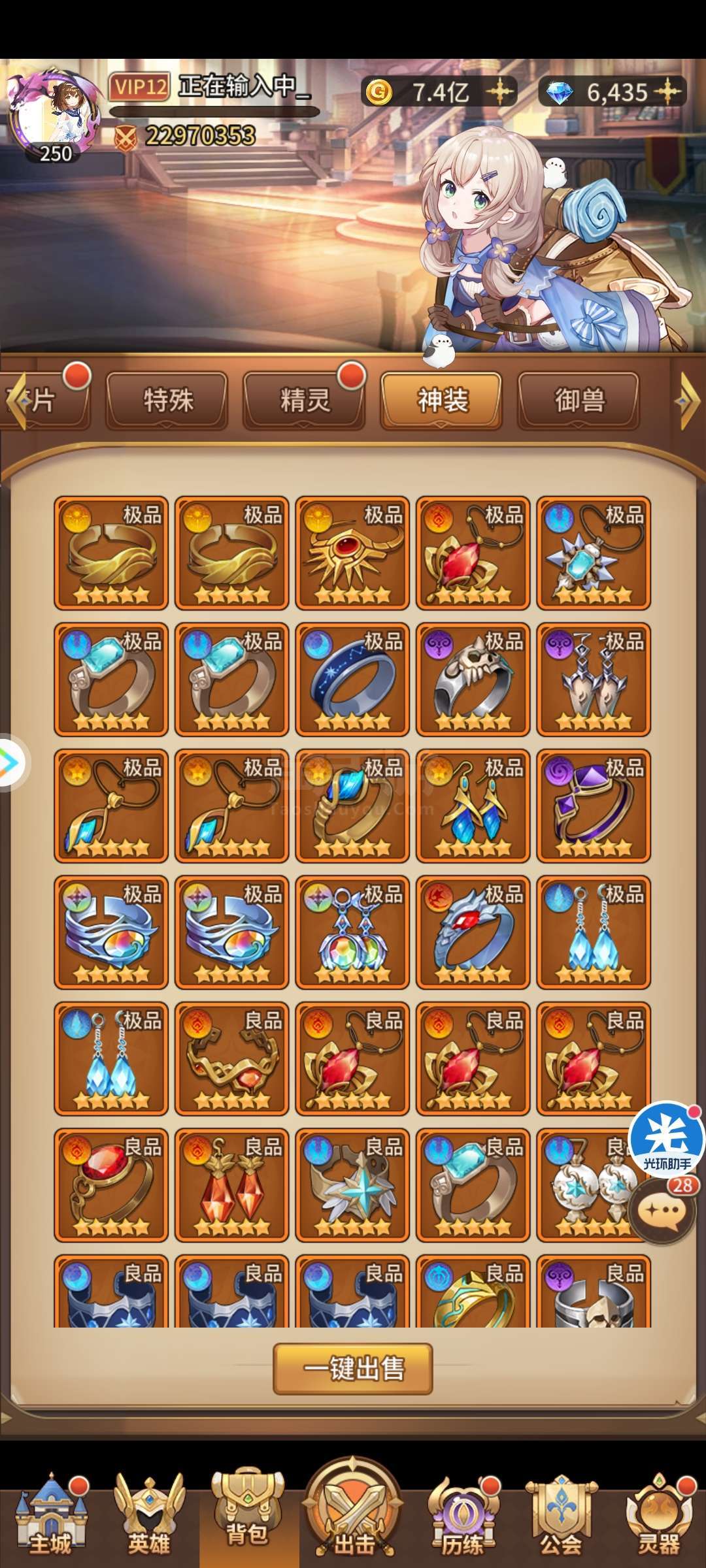The height and width of the screenshot is (1568, 706).
Task: Open the 良品 red ruby ring item
Action: (x=111, y=1185)
